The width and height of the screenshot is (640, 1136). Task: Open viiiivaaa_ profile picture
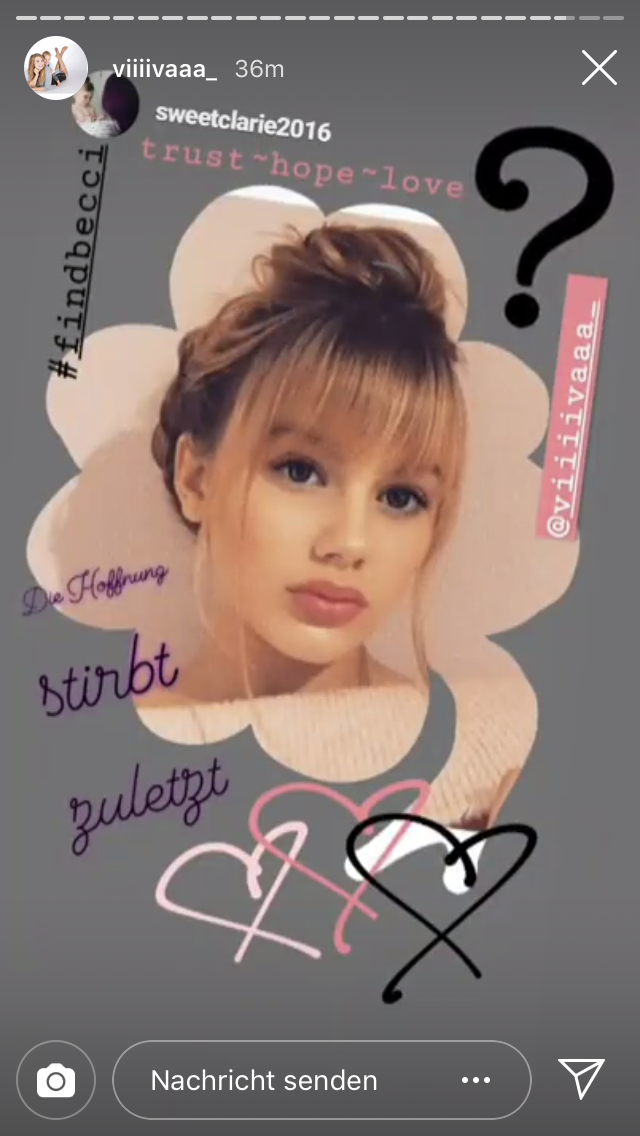coord(55,68)
